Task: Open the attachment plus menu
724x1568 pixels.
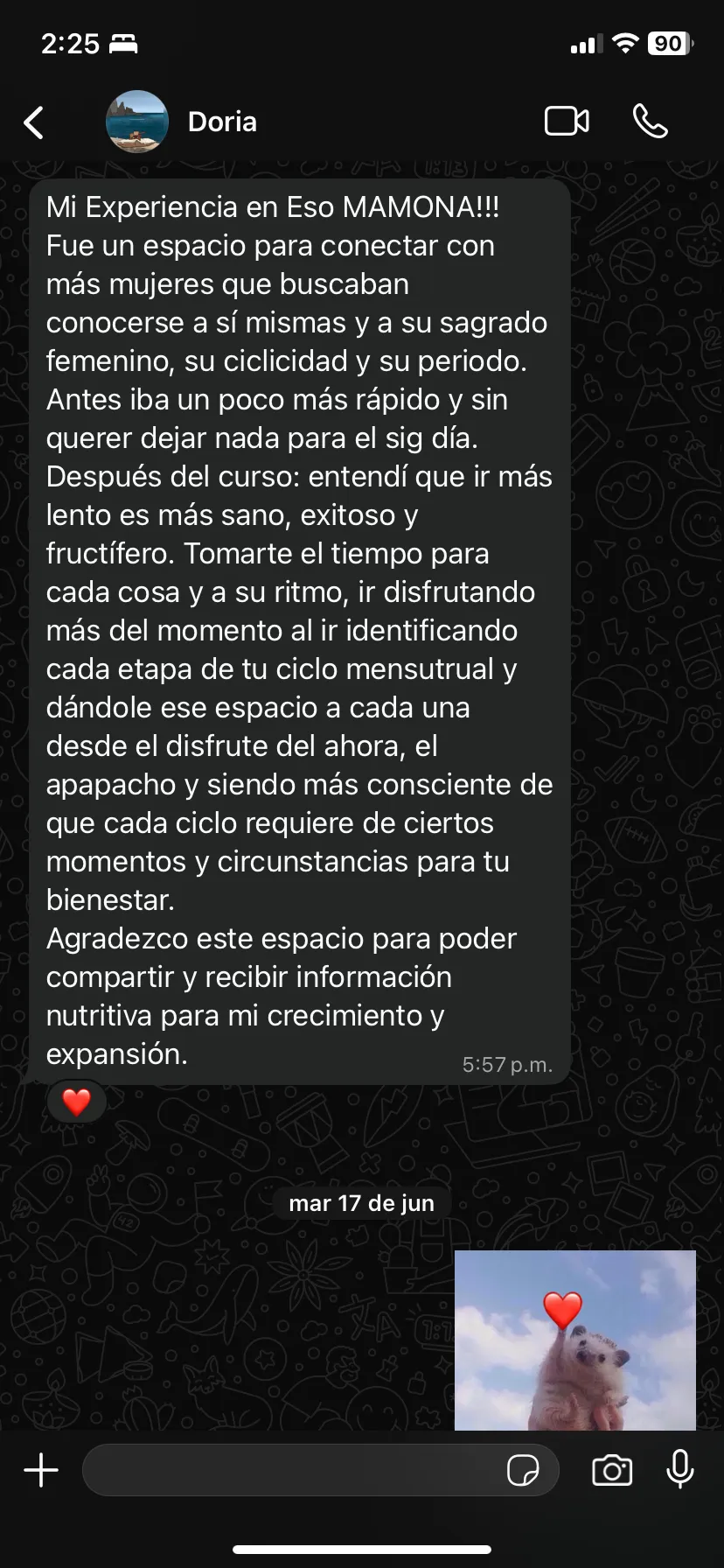Action: click(41, 1470)
